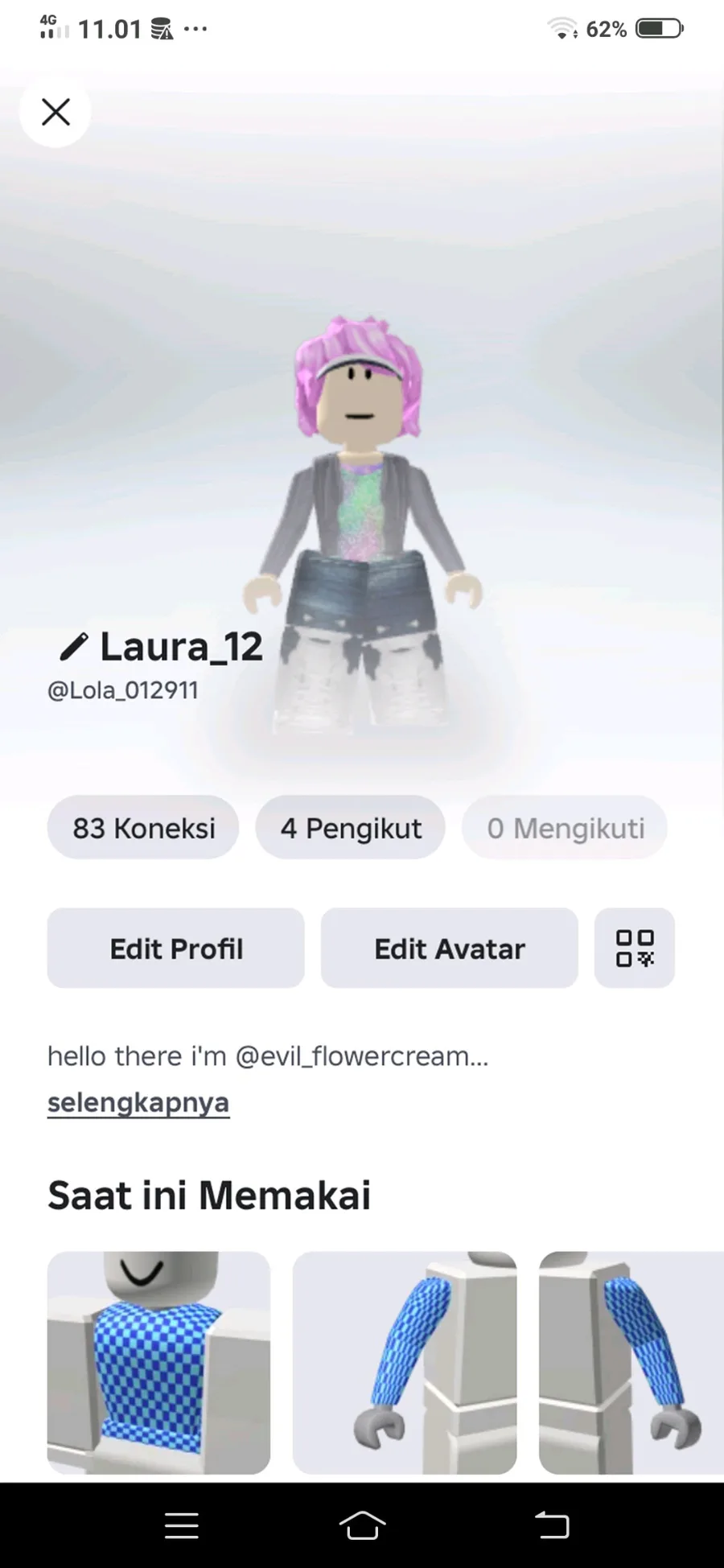Viewport: 724px width, 1568px height.
Task: Open the 0 Mengikuti list
Action: point(565,828)
